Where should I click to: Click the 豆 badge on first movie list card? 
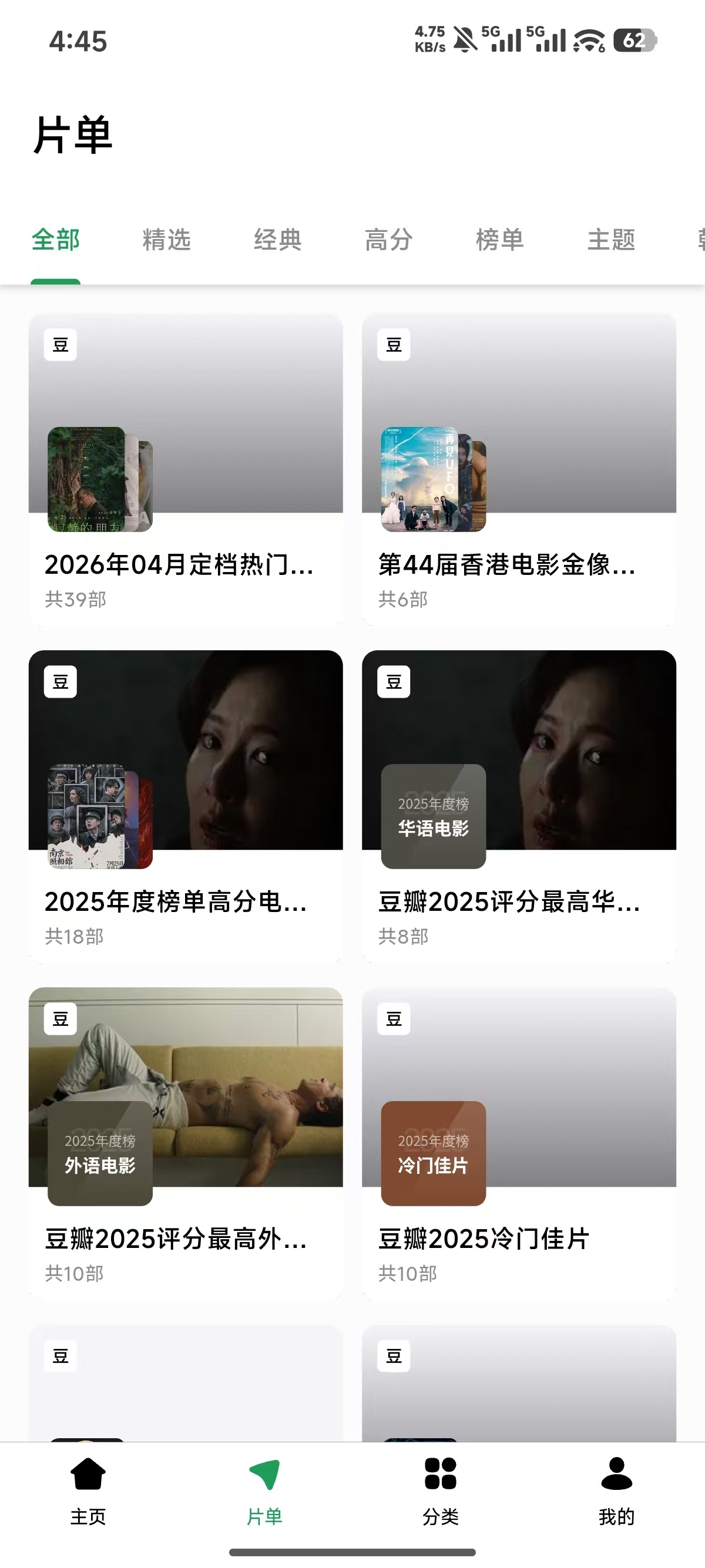tap(61, 345)
